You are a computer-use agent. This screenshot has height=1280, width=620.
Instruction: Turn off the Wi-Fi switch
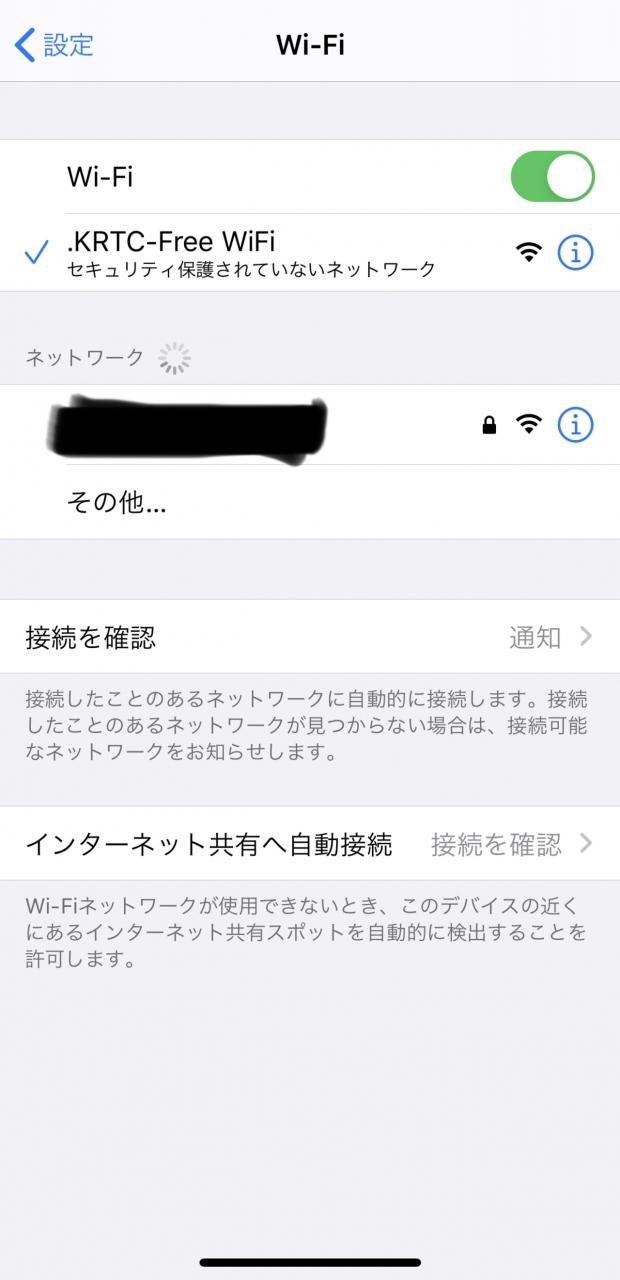pyautogui.click(x=552, y=178)
